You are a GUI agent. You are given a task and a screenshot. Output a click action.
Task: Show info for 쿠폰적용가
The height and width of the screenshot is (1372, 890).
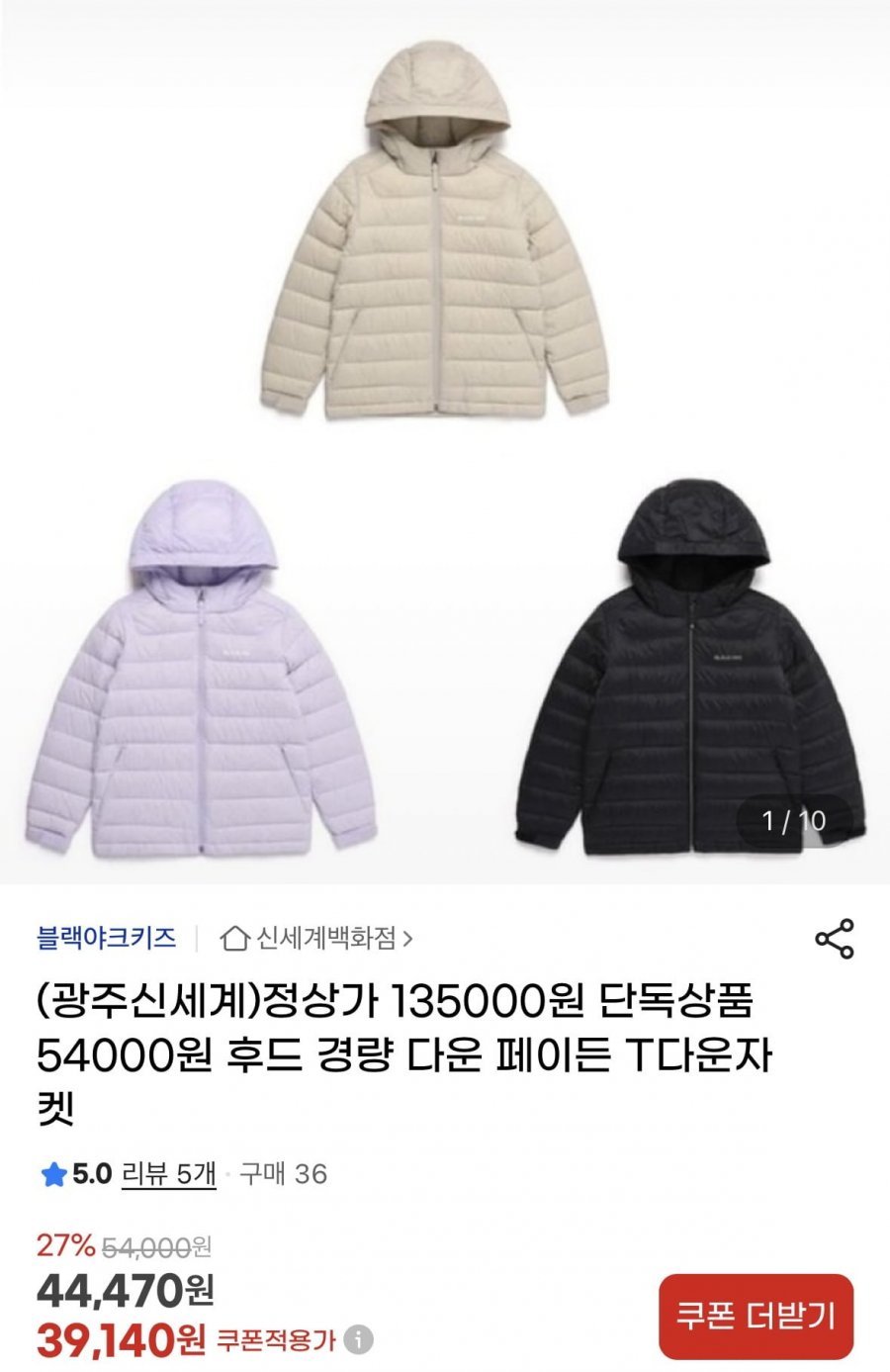tap(359, 1341)
